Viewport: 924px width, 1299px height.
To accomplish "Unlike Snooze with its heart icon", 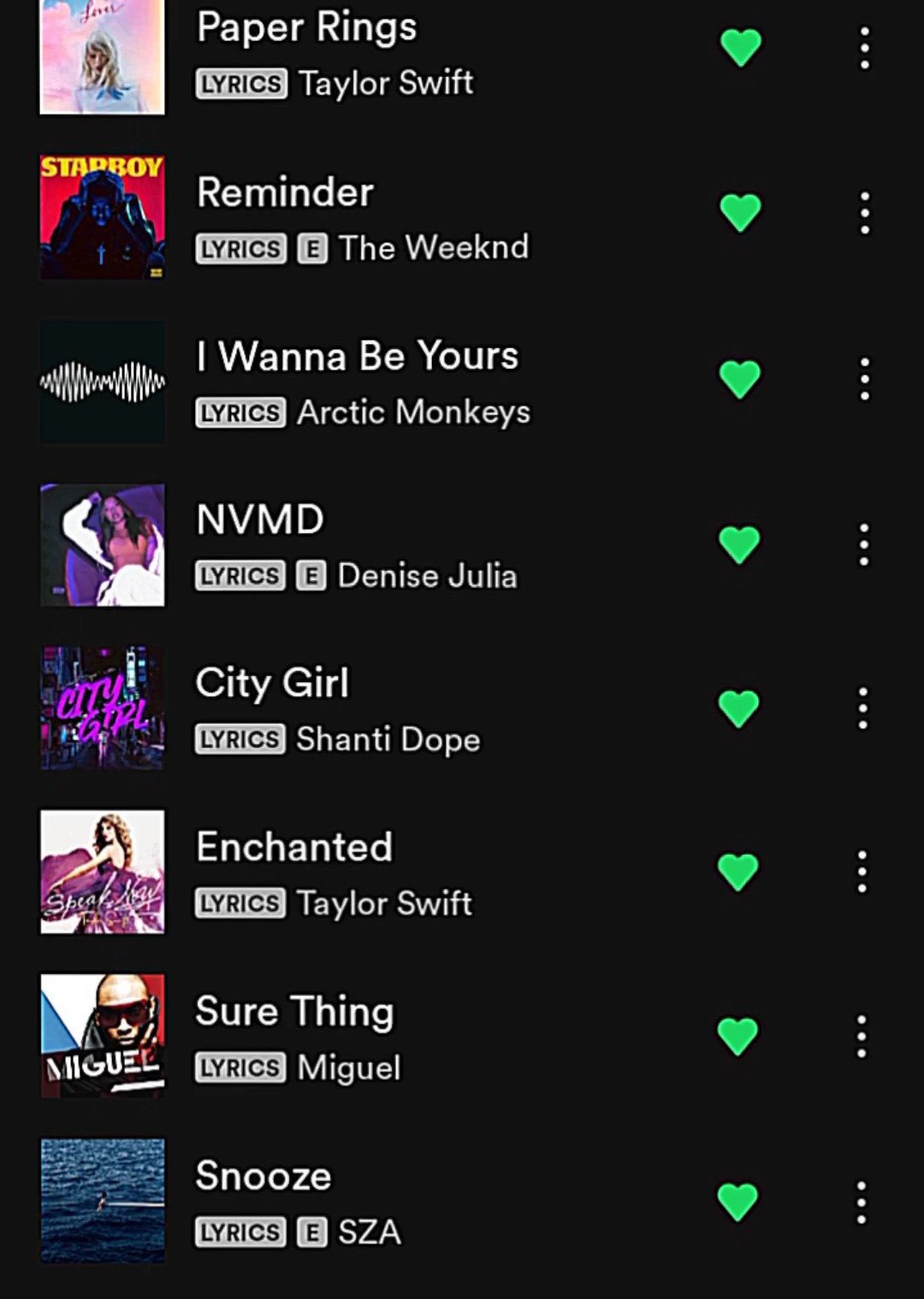I will pyautogui.click(x=737, y=1201).
